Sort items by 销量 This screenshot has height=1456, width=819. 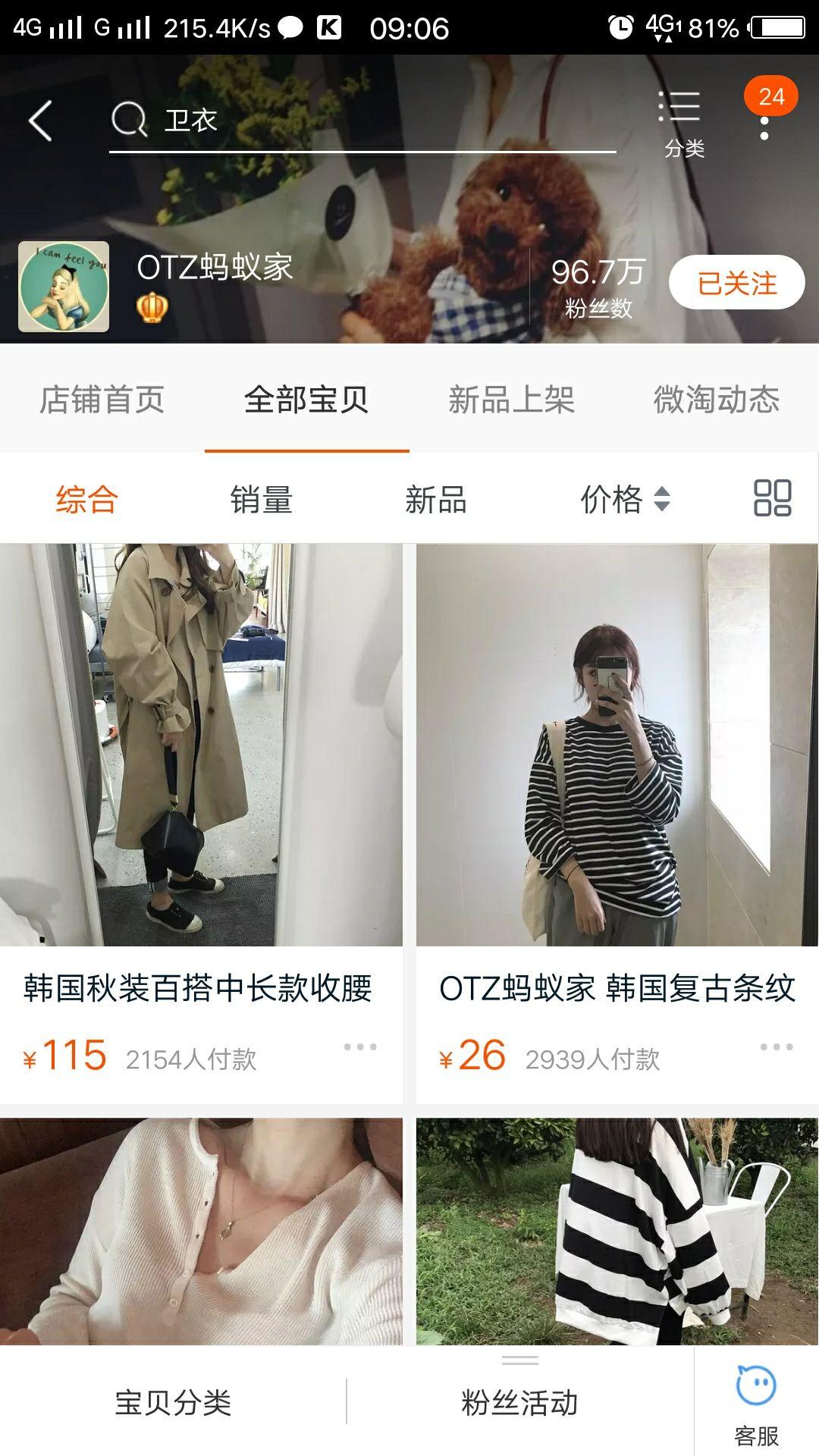(x=261, y=500)
